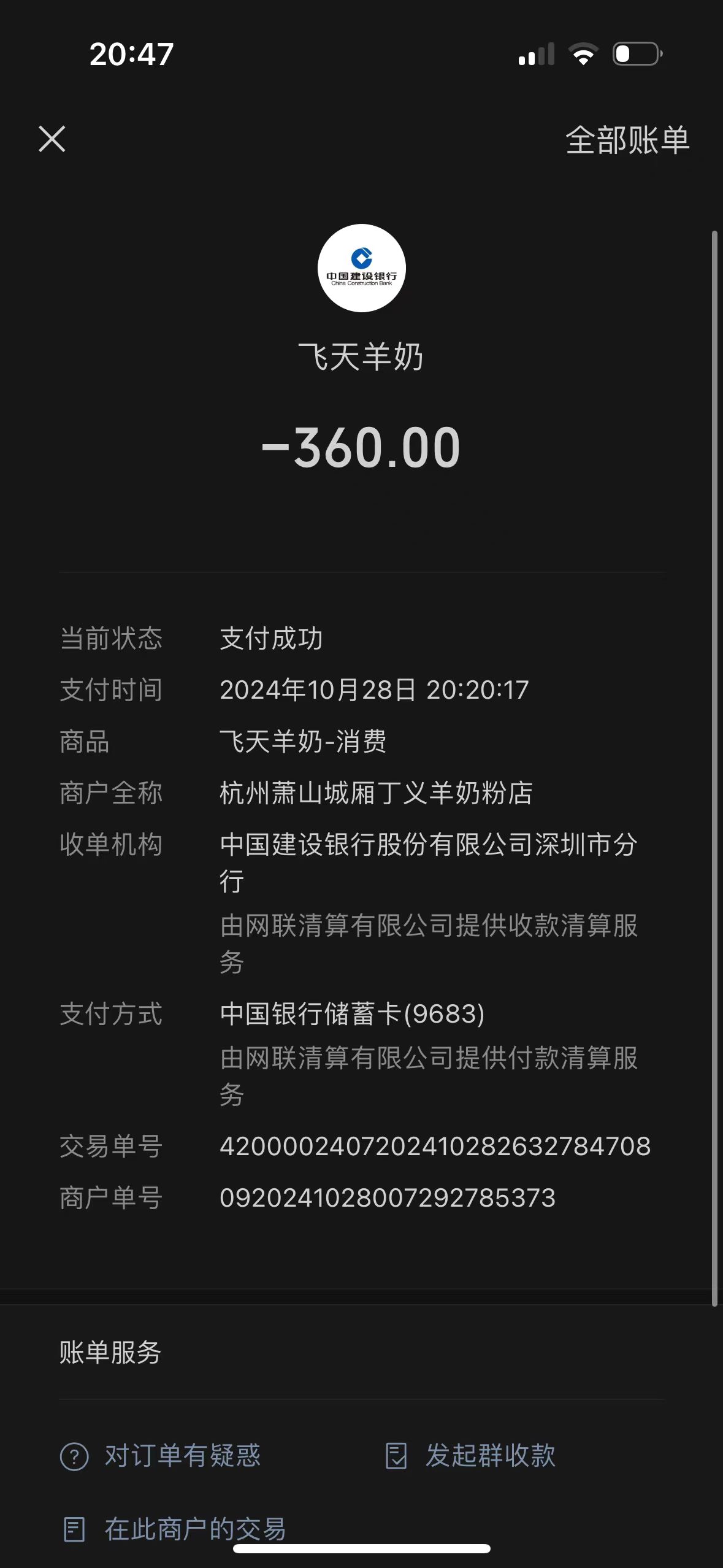Start a group collection via 发起群收款
Image resolution: width=723 pixels, height=1568 pixels.
click(x=470, y=1456)
